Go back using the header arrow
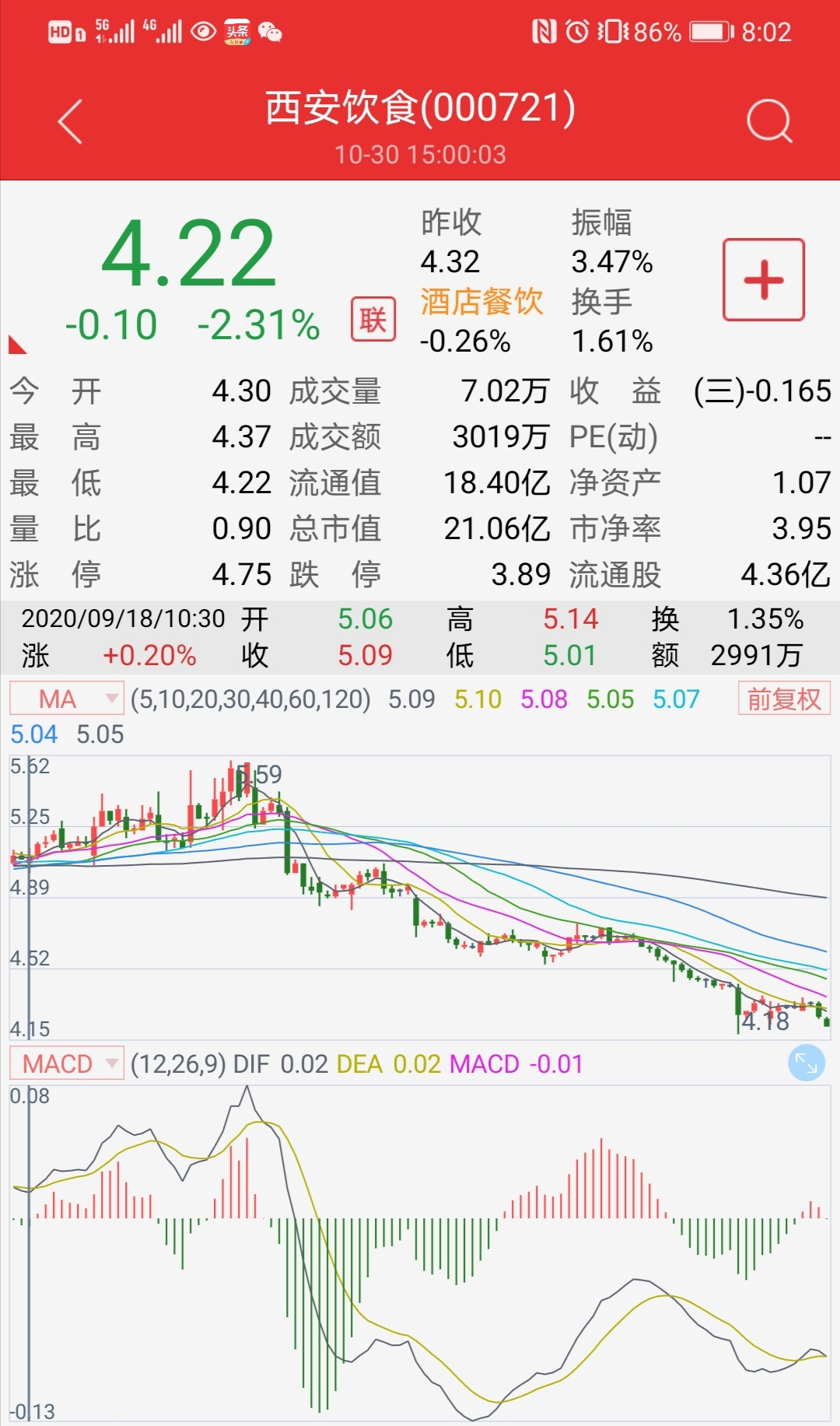This screenshot has width=840, height=1426. 70,122
